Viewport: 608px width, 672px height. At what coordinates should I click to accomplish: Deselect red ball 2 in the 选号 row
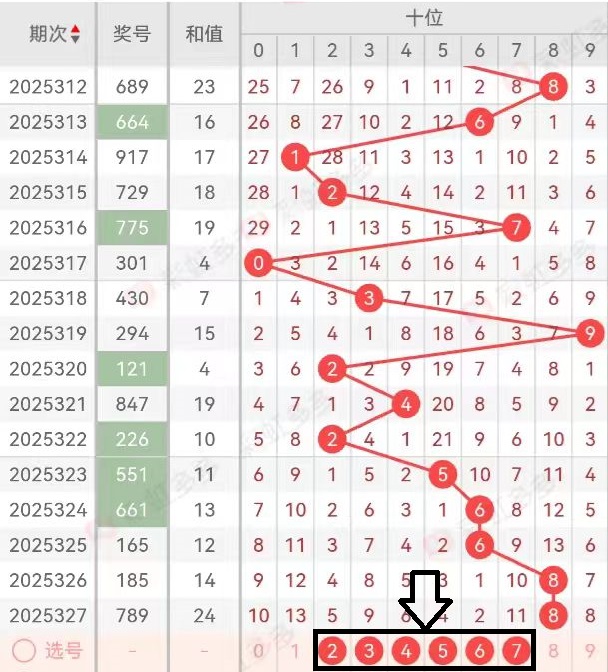(x=334, y=652)
